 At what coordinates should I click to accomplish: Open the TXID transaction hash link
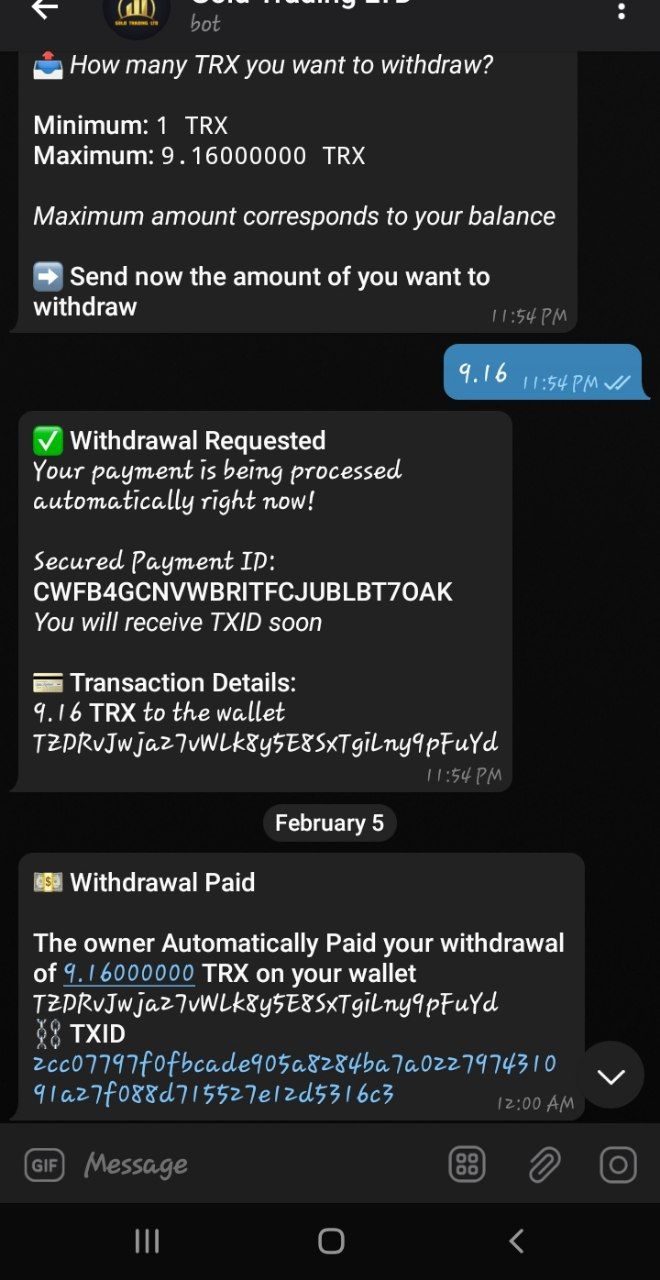[294, 1078]
